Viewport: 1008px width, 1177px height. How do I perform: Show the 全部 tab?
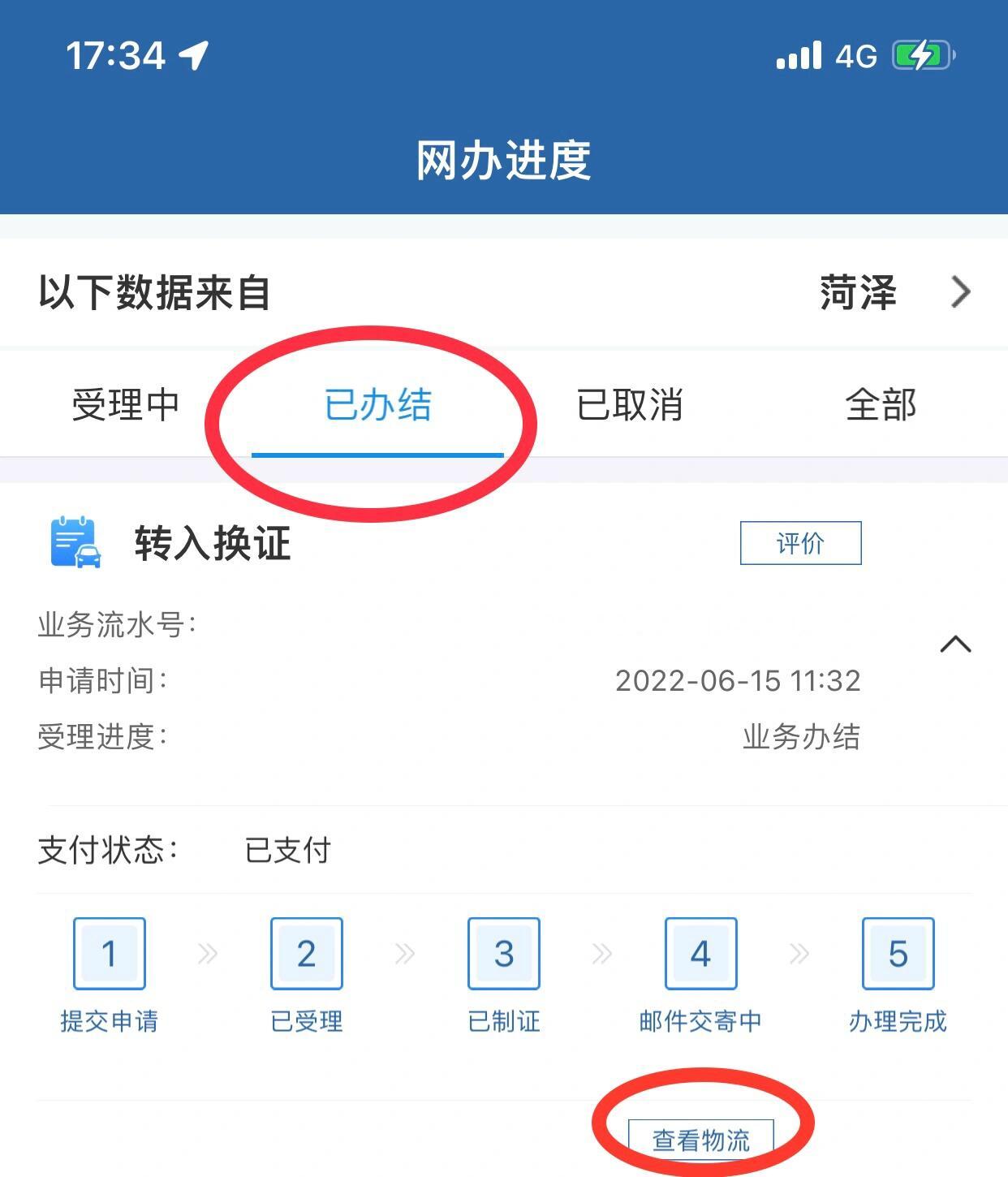coord(881,404)
